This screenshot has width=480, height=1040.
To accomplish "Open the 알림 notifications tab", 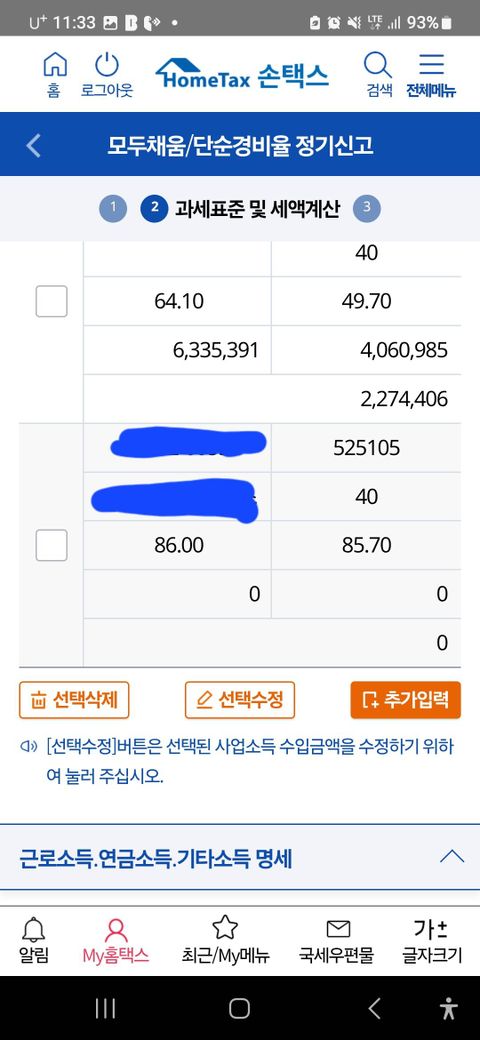I will (34, 940).
